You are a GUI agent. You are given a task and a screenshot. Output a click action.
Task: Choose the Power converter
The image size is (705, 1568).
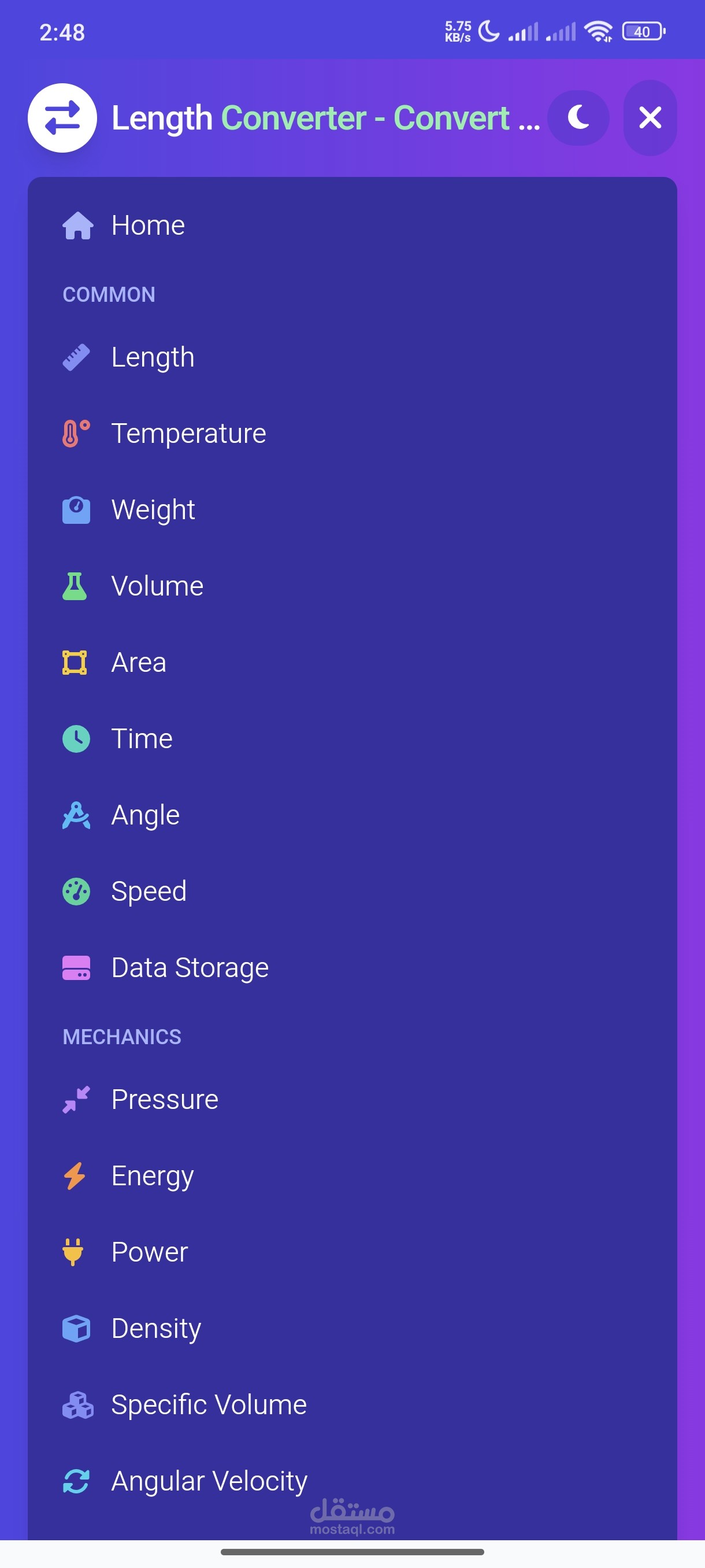click(352, 1252)
